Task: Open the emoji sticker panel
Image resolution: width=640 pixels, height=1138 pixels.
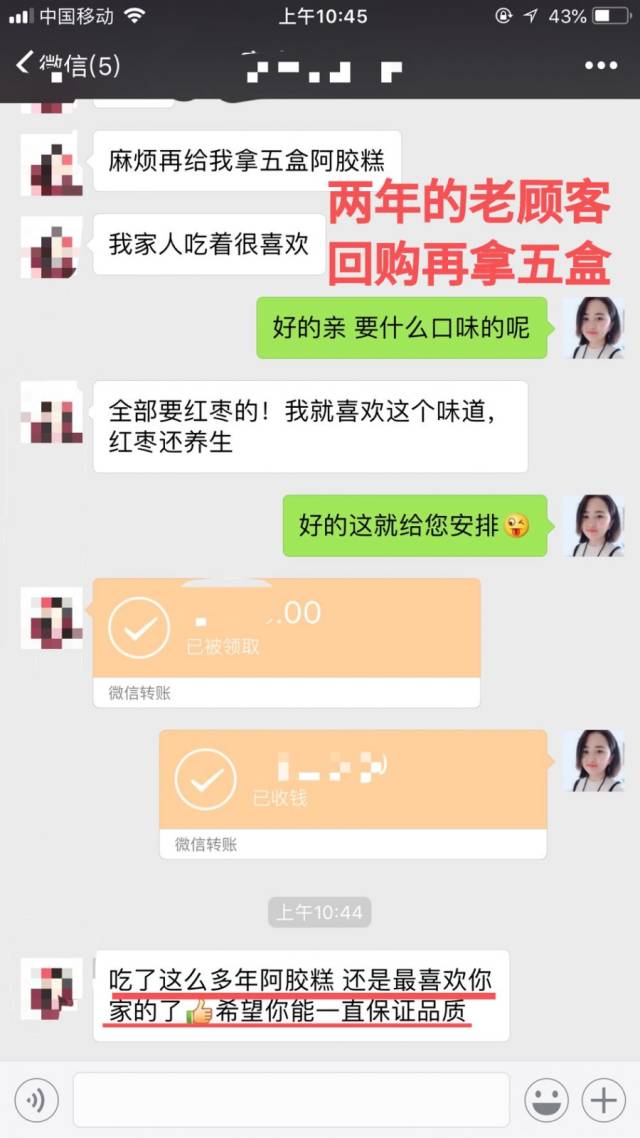Action: pos(546,1101)
